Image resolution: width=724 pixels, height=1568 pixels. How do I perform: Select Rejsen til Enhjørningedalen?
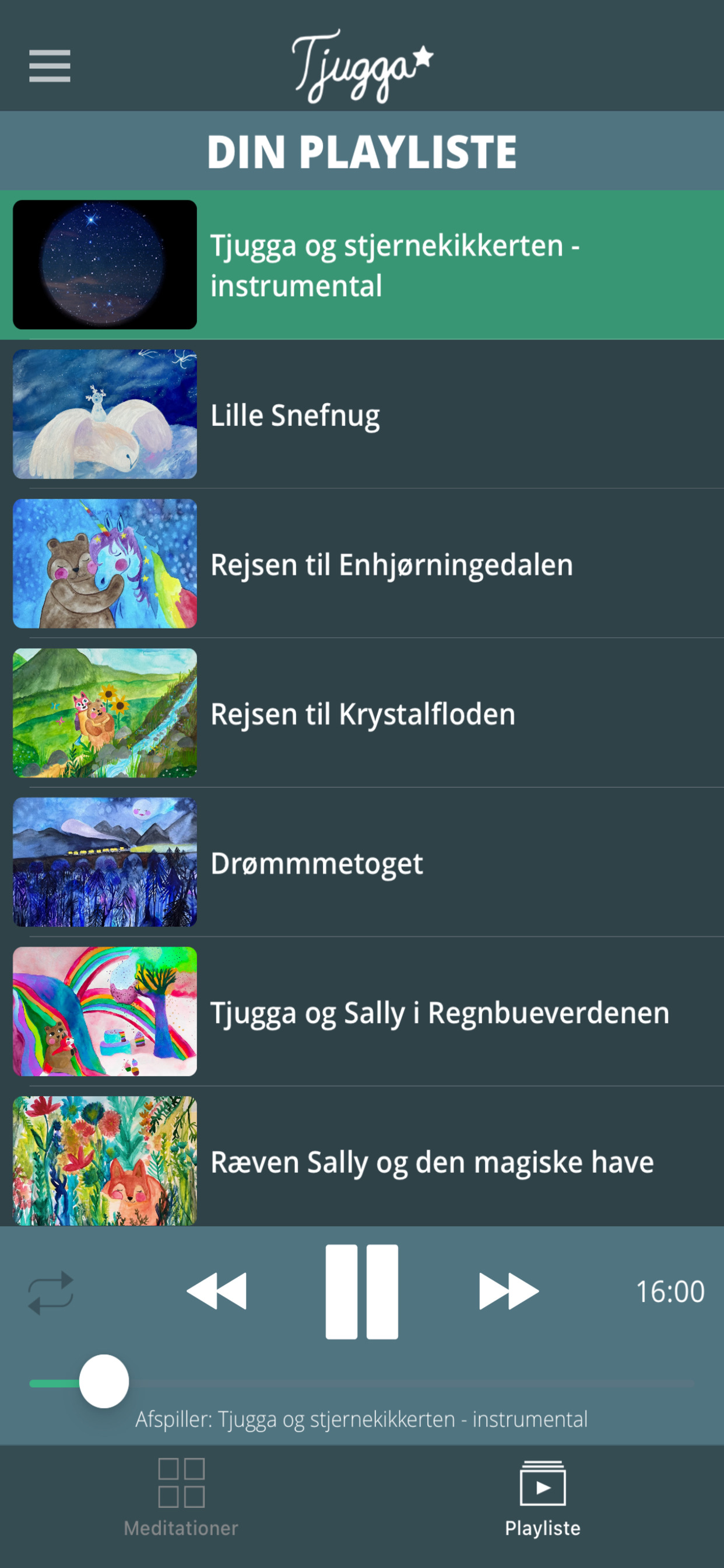coord(362,565)
